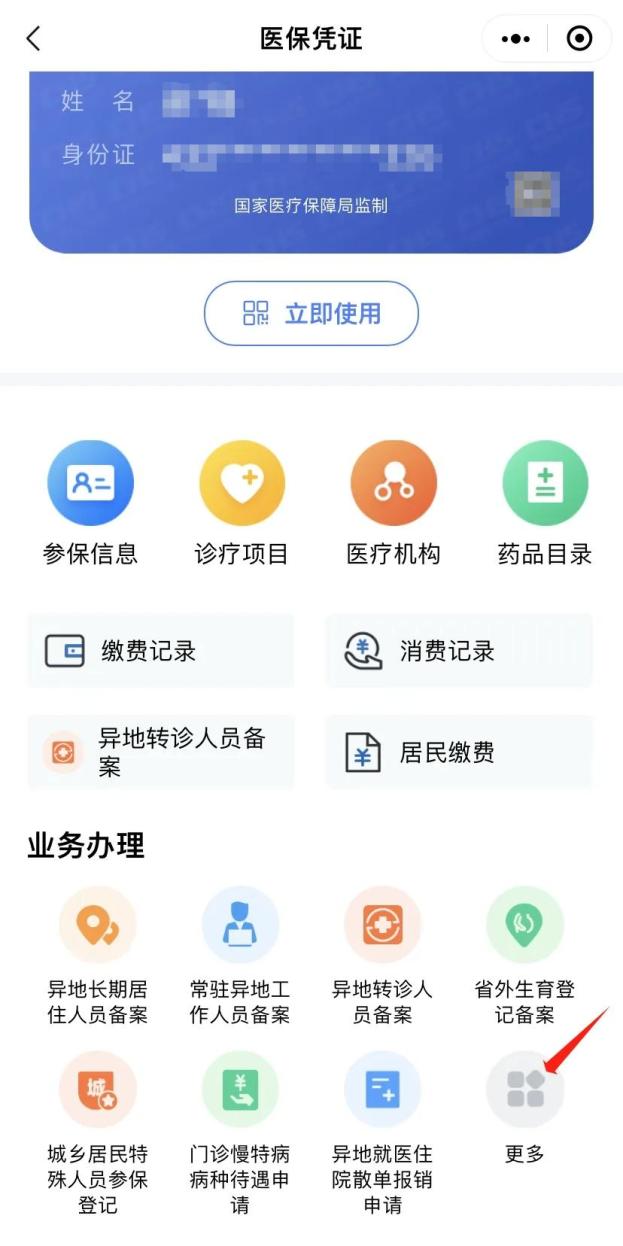Open 居民缴费
This screenshot has width=623, height=1246.
459,752
